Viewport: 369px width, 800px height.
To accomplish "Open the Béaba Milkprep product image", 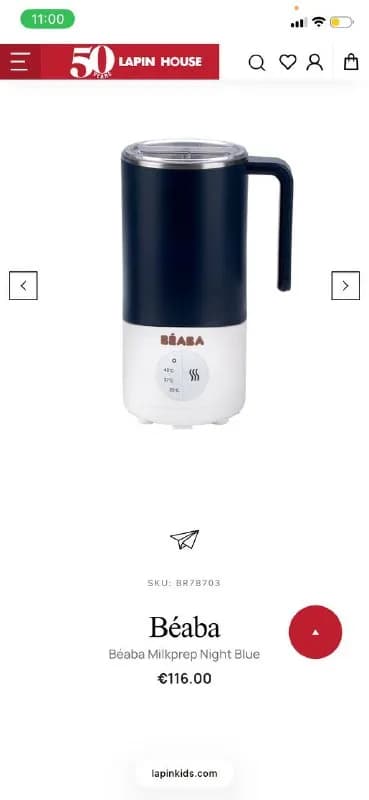I will click(207, 283).
